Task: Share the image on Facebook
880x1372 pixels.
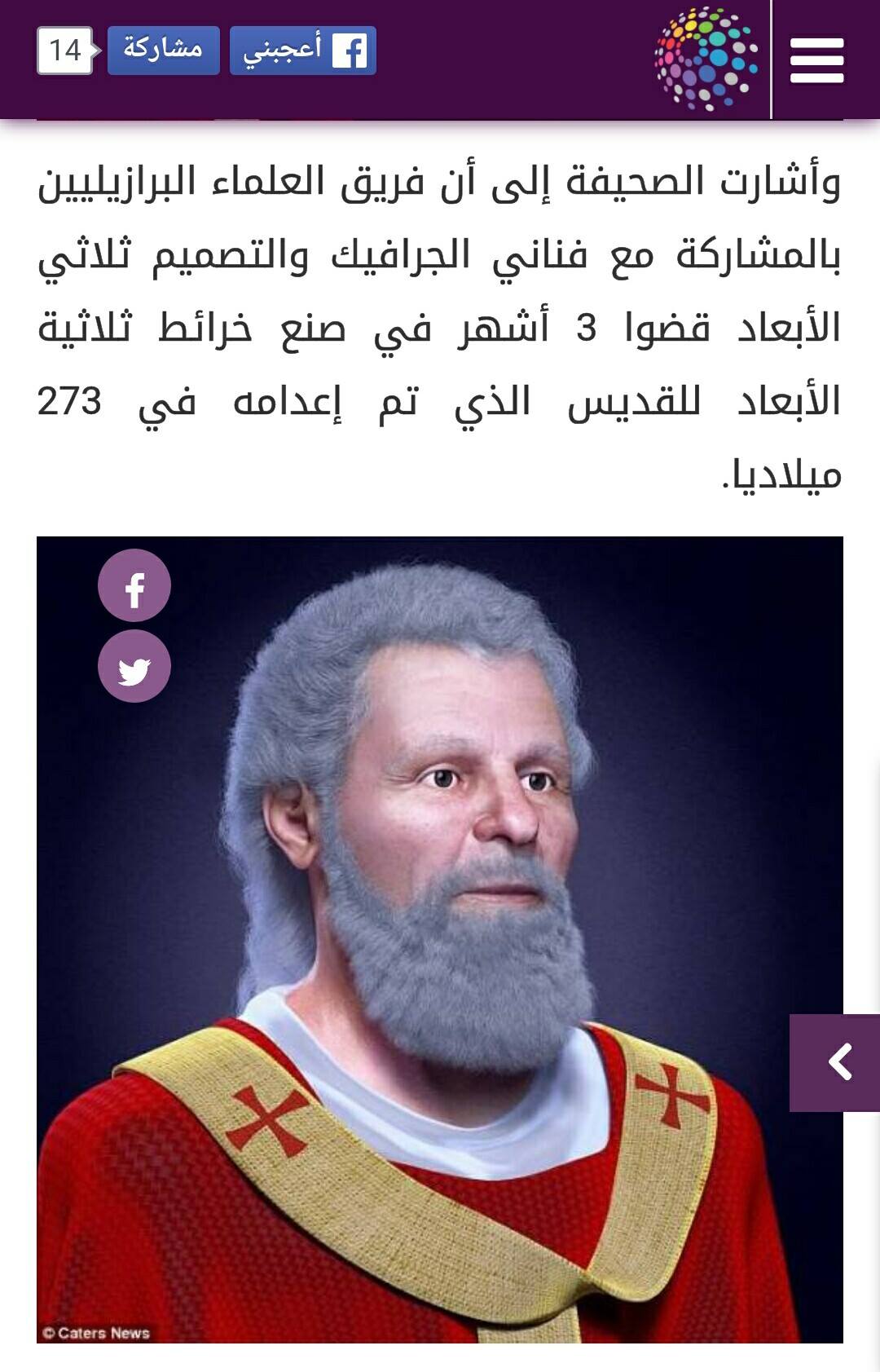Action: 134,586
